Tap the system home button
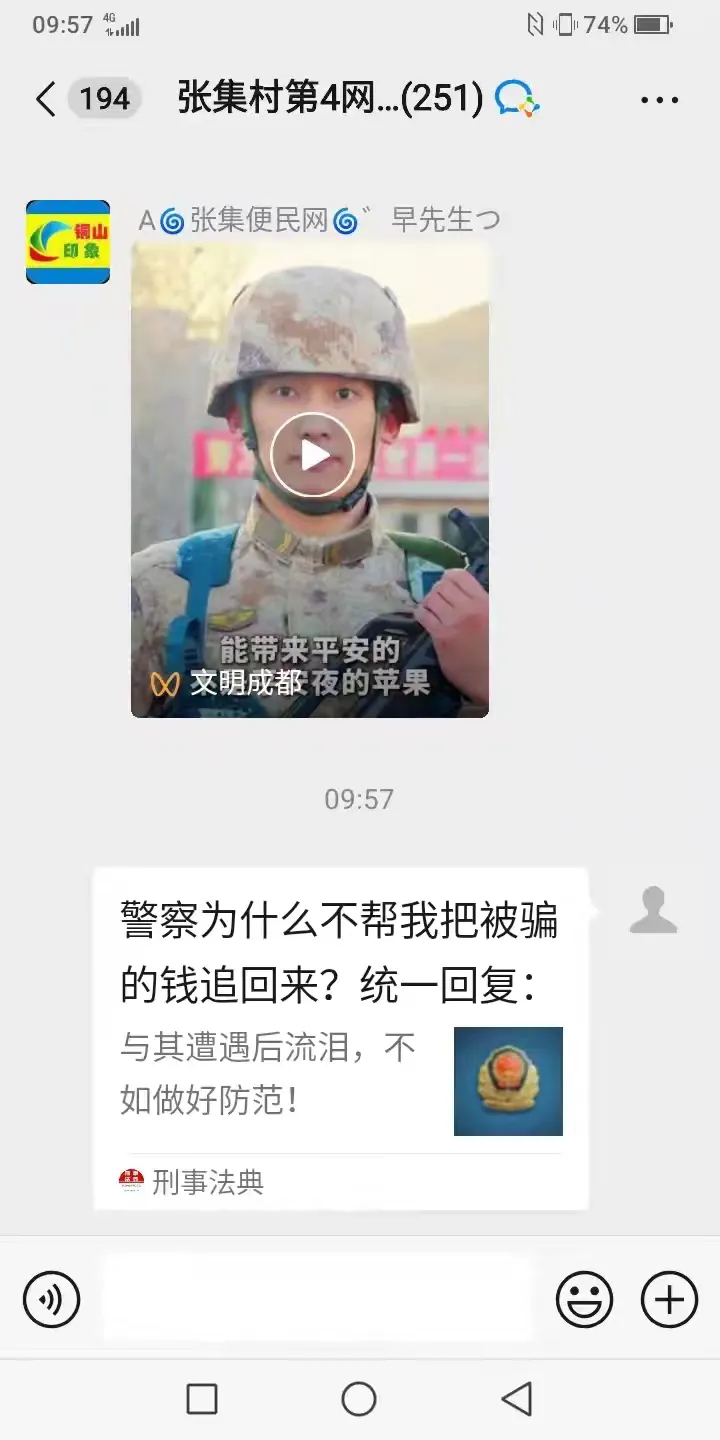The height and width of the screenshot is (1440, 720). click(359, 1399)
